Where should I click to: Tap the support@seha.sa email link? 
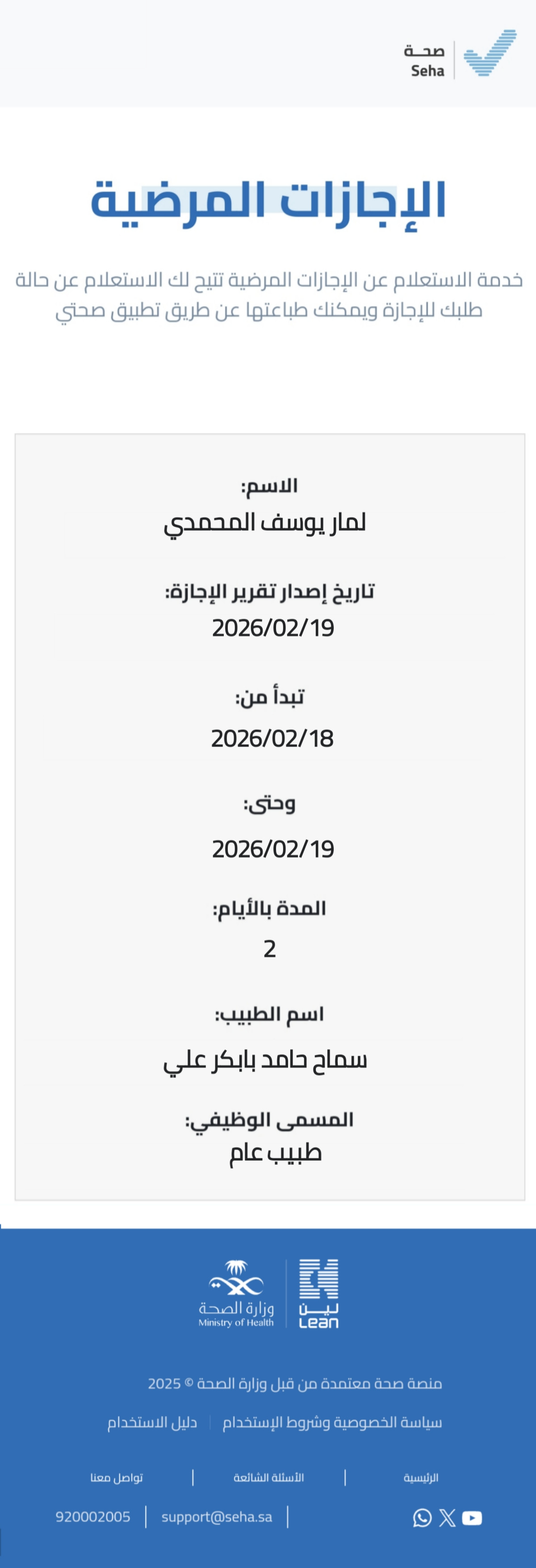coord(217,1516)
